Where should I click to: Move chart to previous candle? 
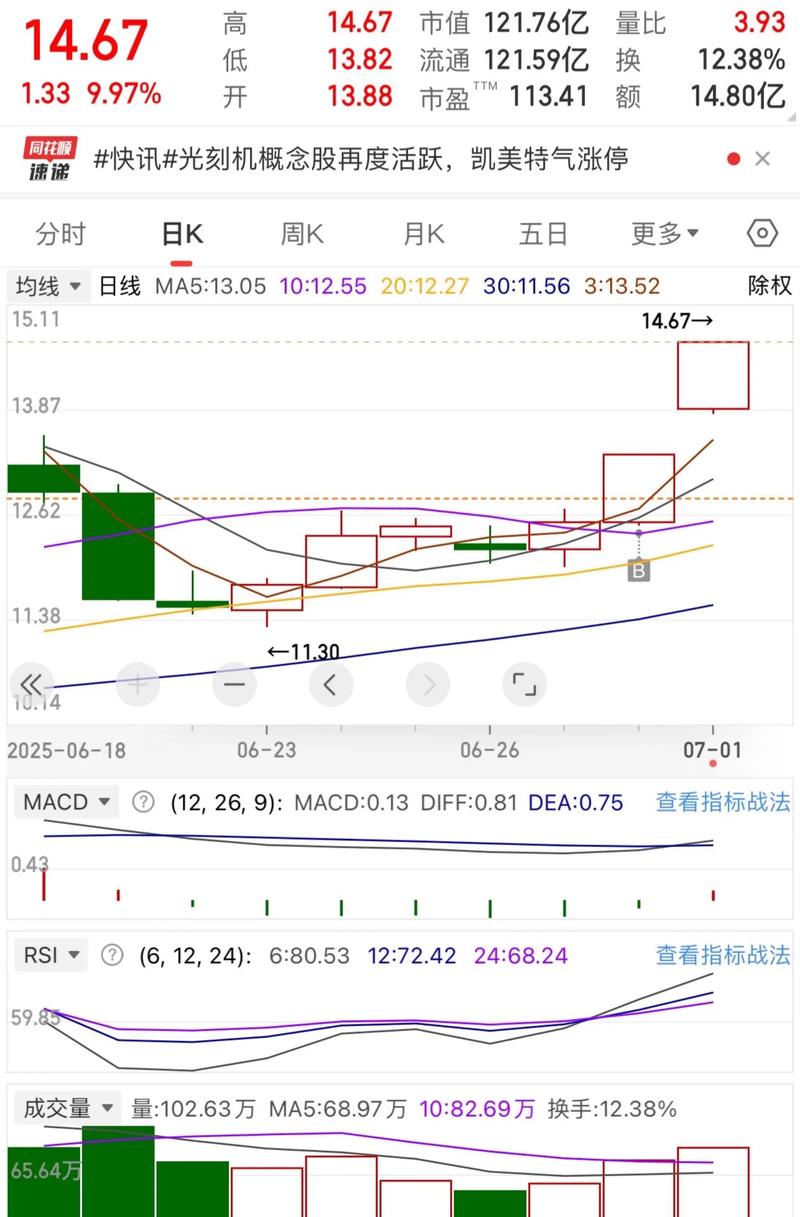331,685
